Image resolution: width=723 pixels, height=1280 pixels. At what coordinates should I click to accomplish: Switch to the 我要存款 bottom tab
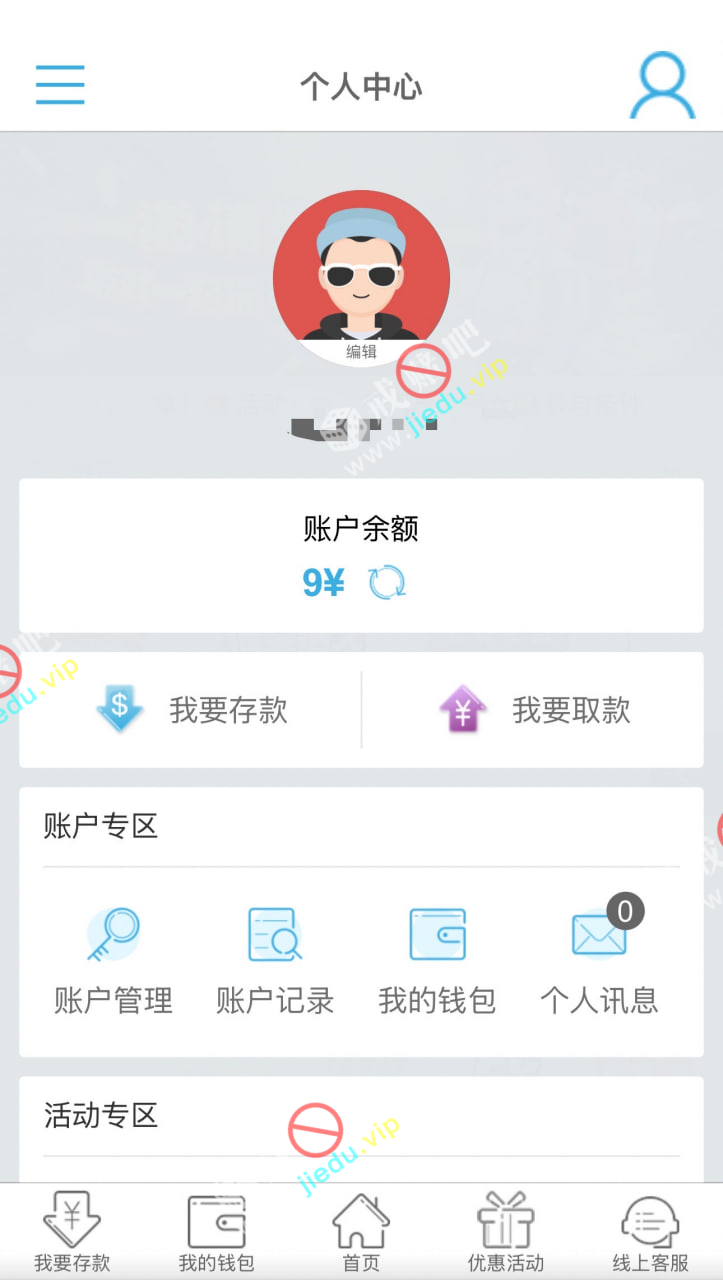click(72, 1232)
